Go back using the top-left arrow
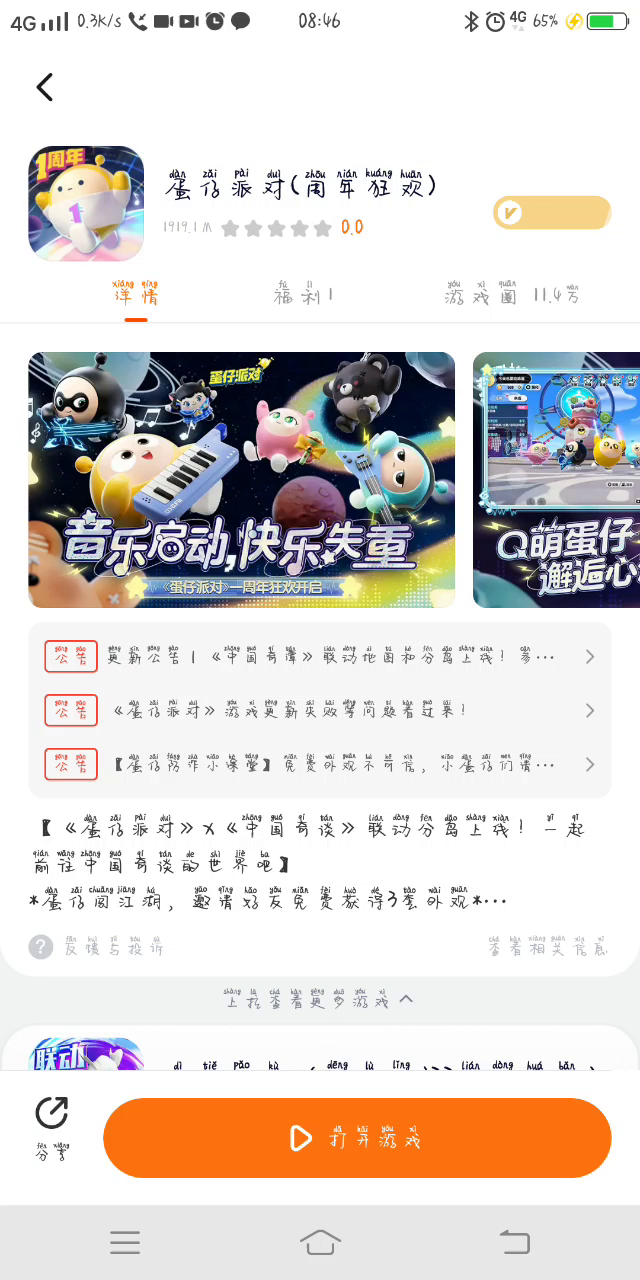The height and width of the screenshot is (1280, 640). pos(45,88)
